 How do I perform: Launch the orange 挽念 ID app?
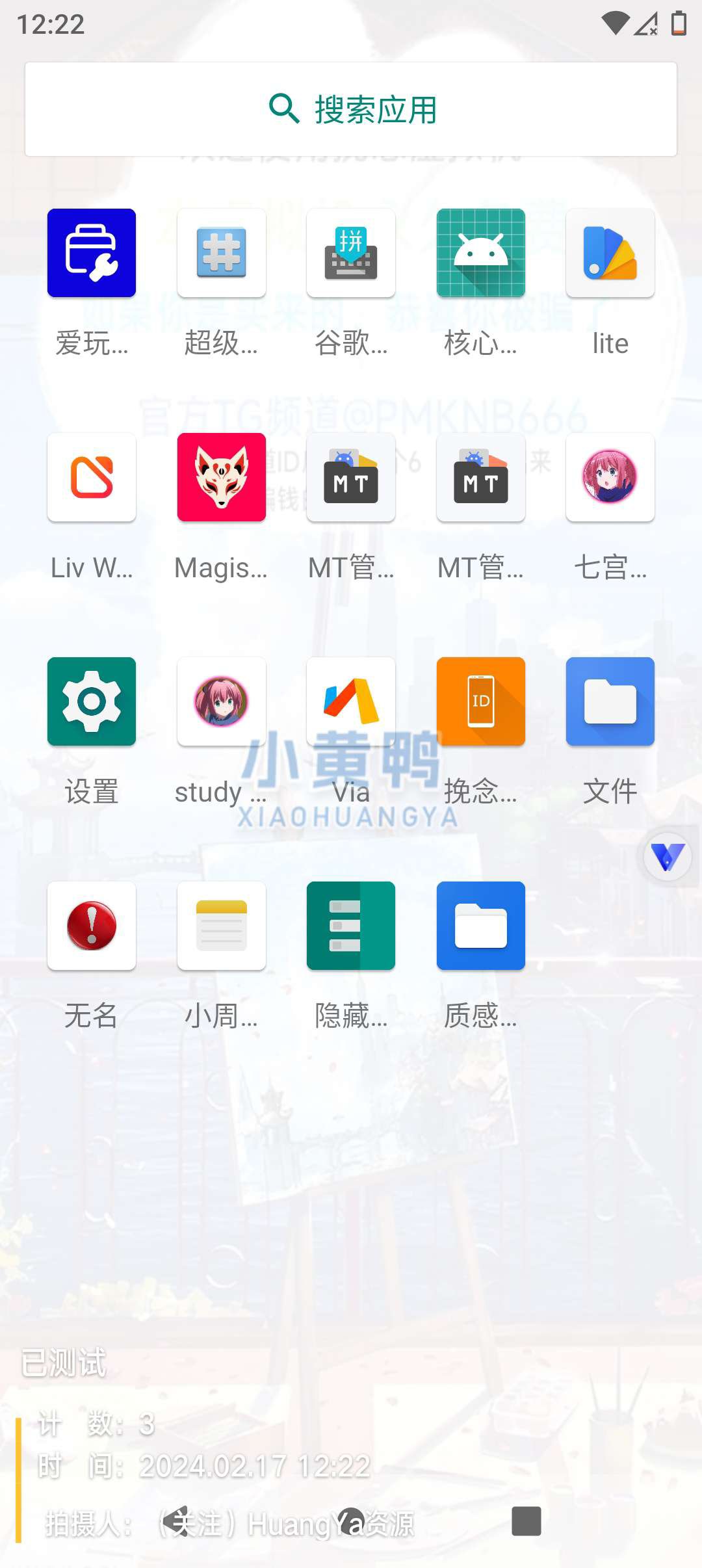point(481,702)
